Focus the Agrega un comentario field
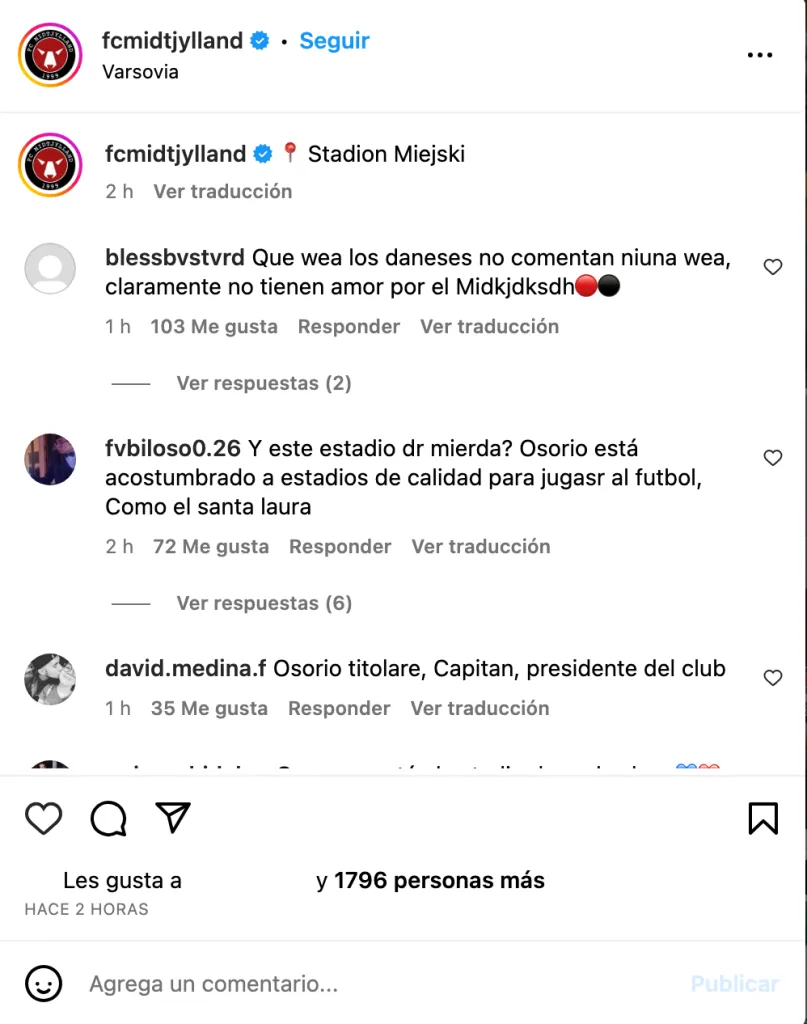807x1024 pixels. coord(380,983)
